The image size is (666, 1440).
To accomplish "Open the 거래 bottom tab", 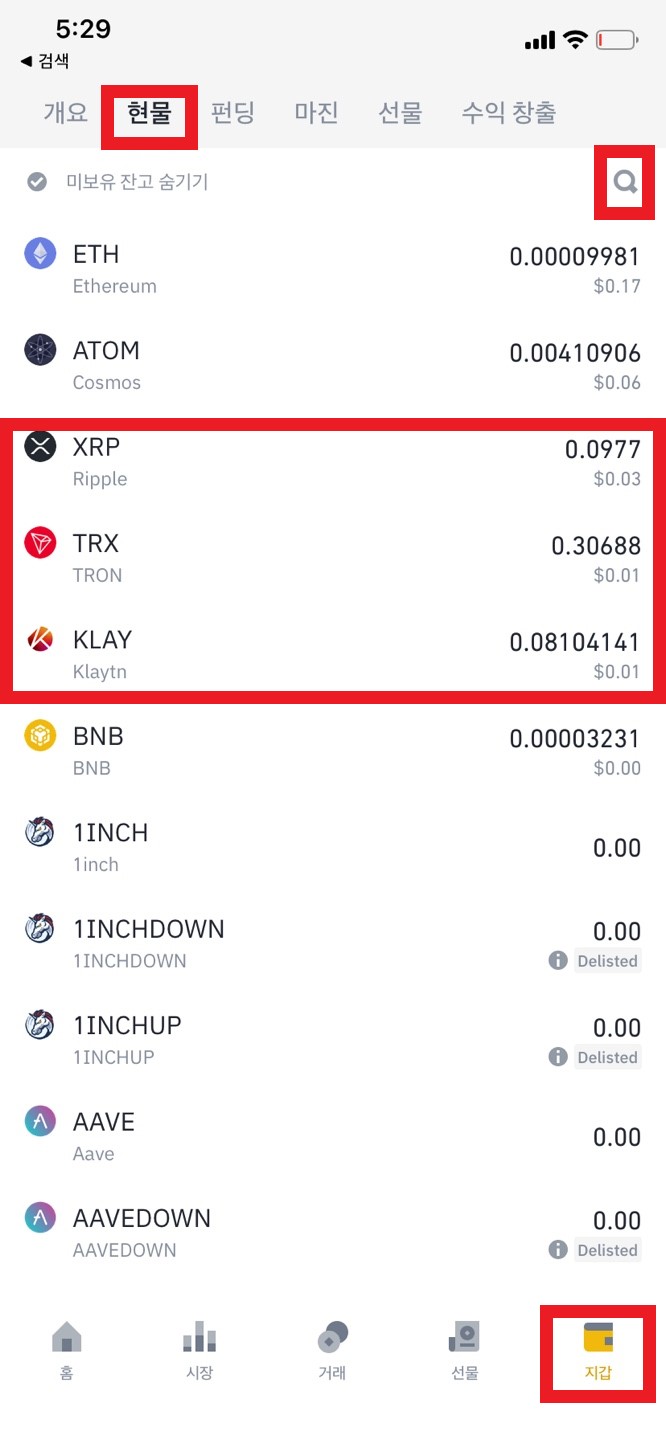I will point(332,1350).
